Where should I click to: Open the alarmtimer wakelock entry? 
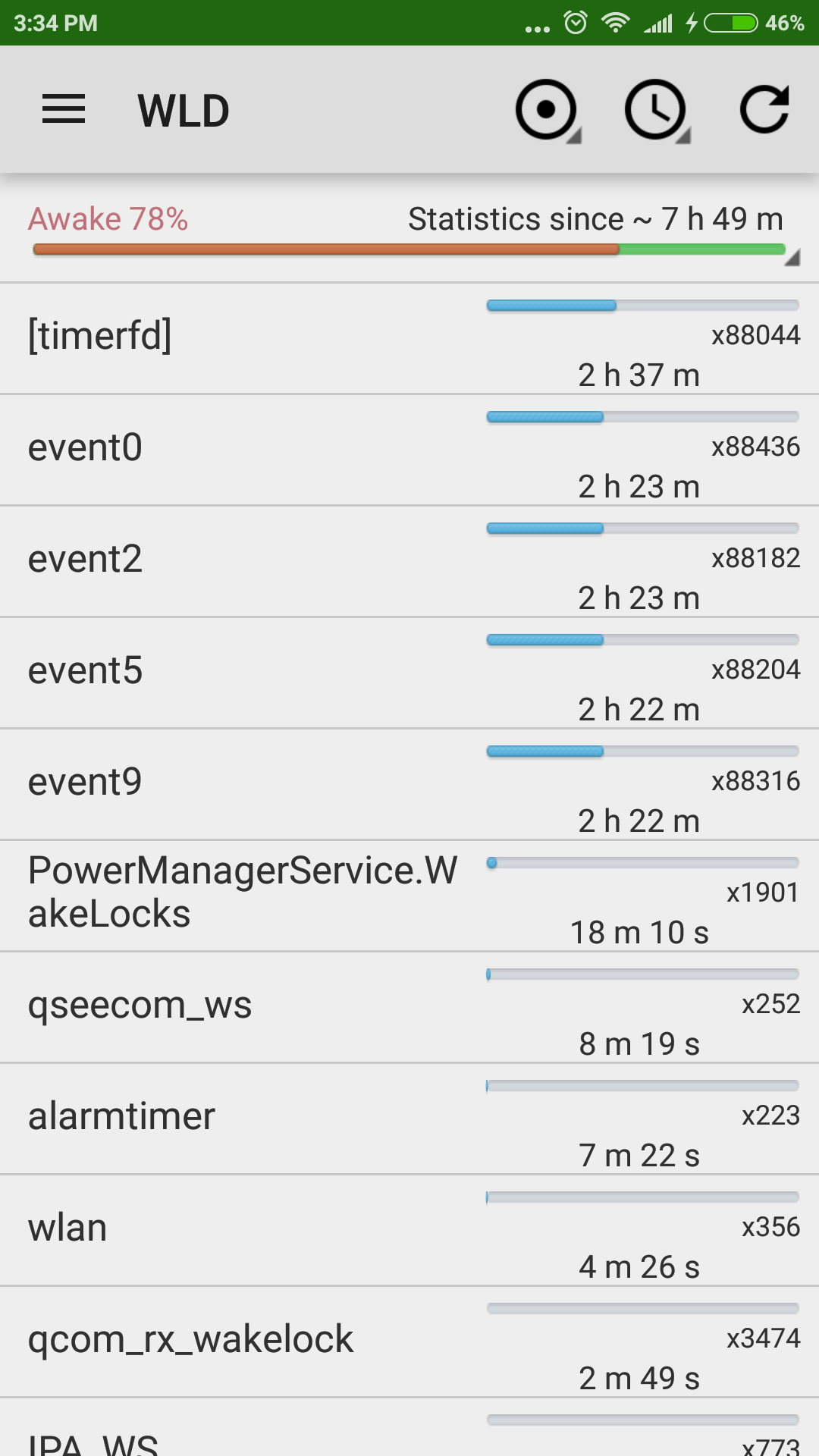409,1119
